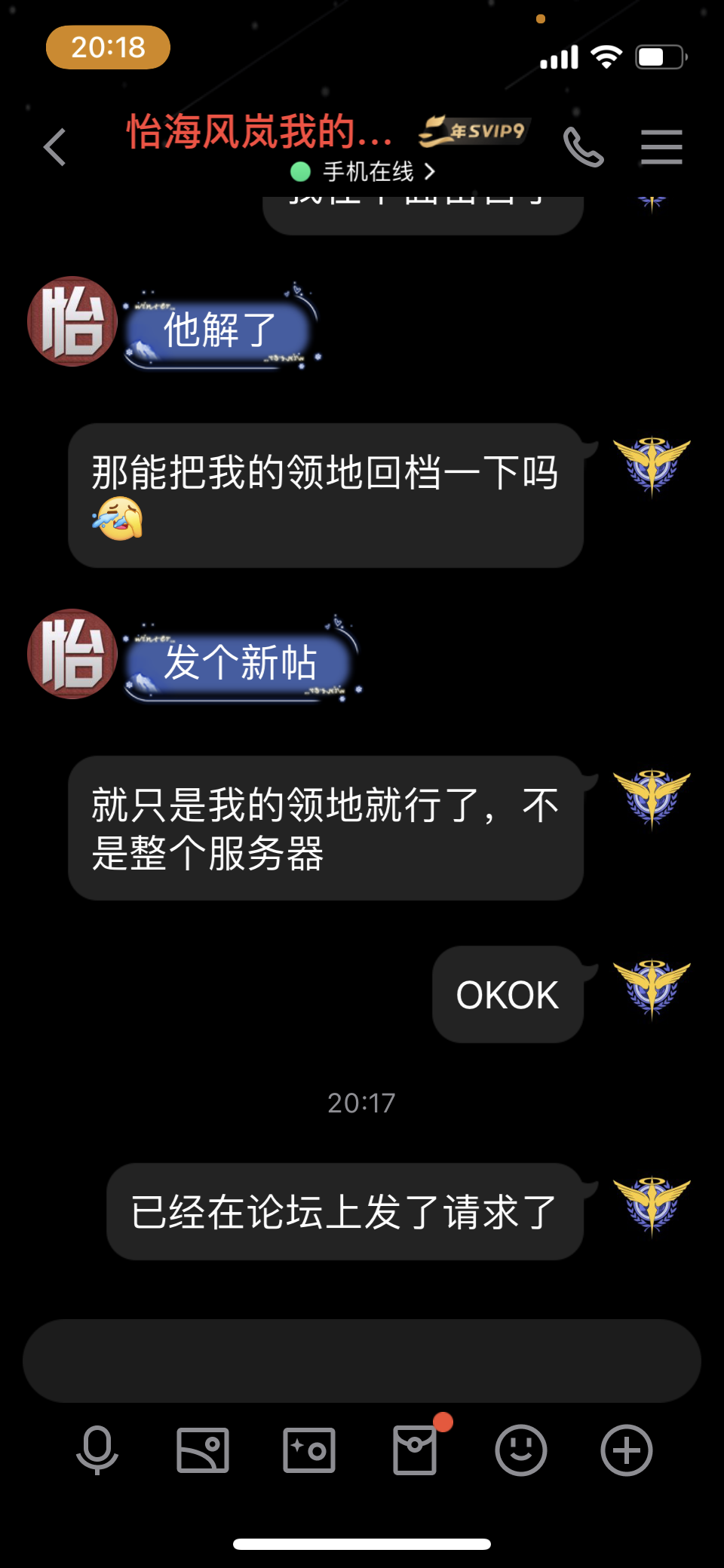Image resolution: width=724 pixels, height=1568 pixels.
Task: Tap the message input field
Action: 362,1361
